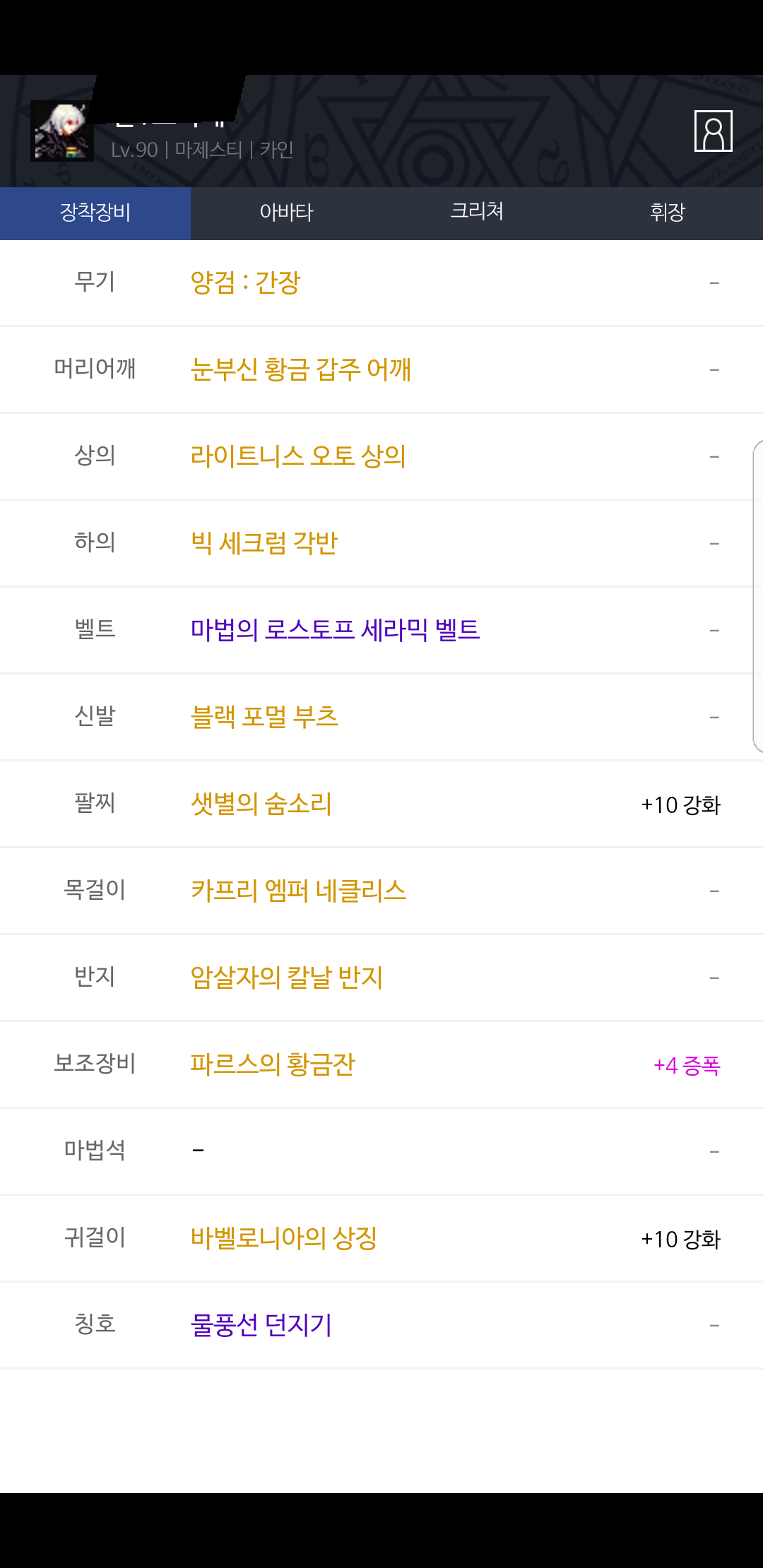Open title 물풍선 던지기
Screen dimensions: 763x1568
[x=261, y=1325]
